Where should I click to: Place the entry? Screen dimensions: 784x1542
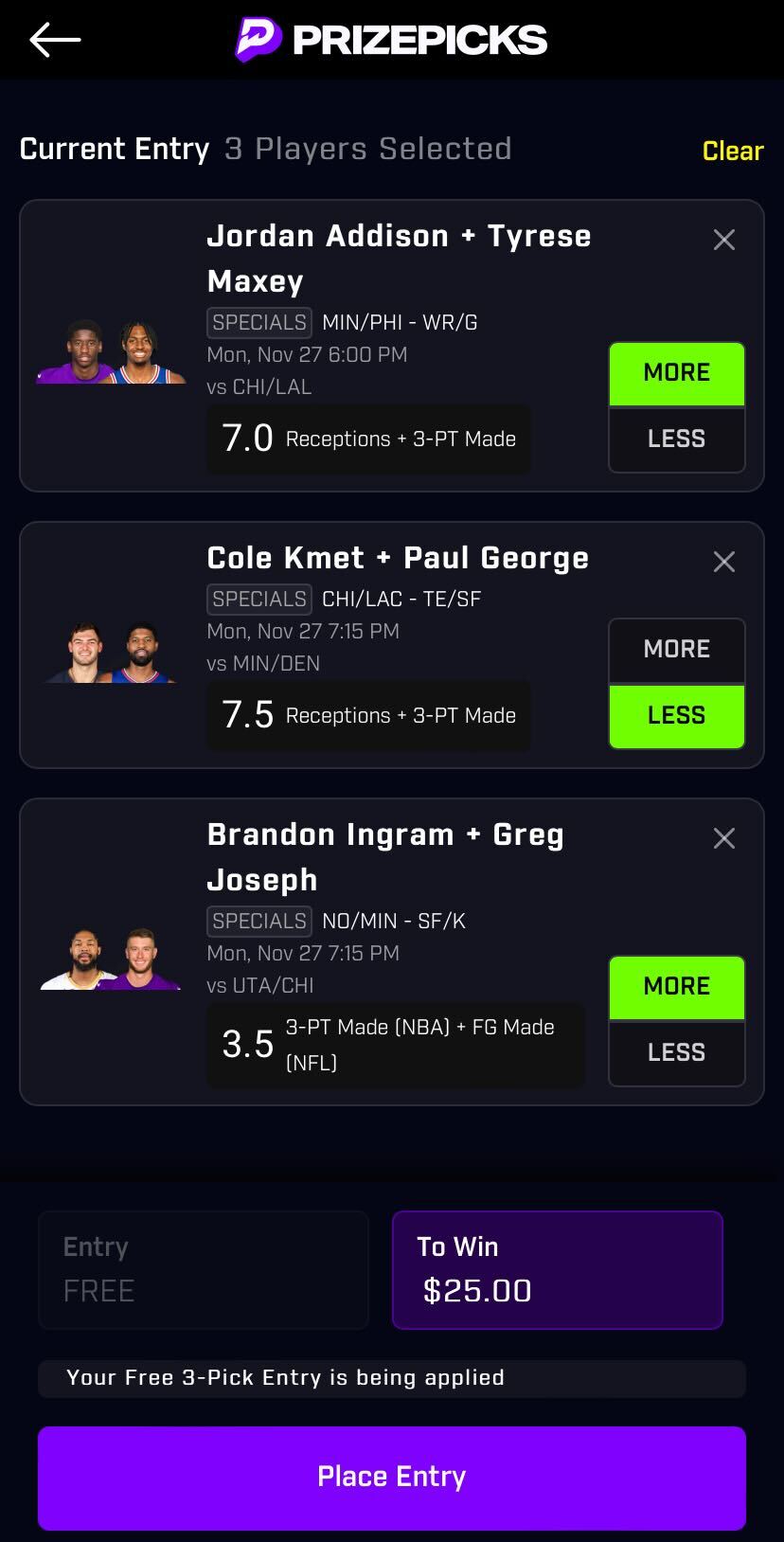(392, 1478)
